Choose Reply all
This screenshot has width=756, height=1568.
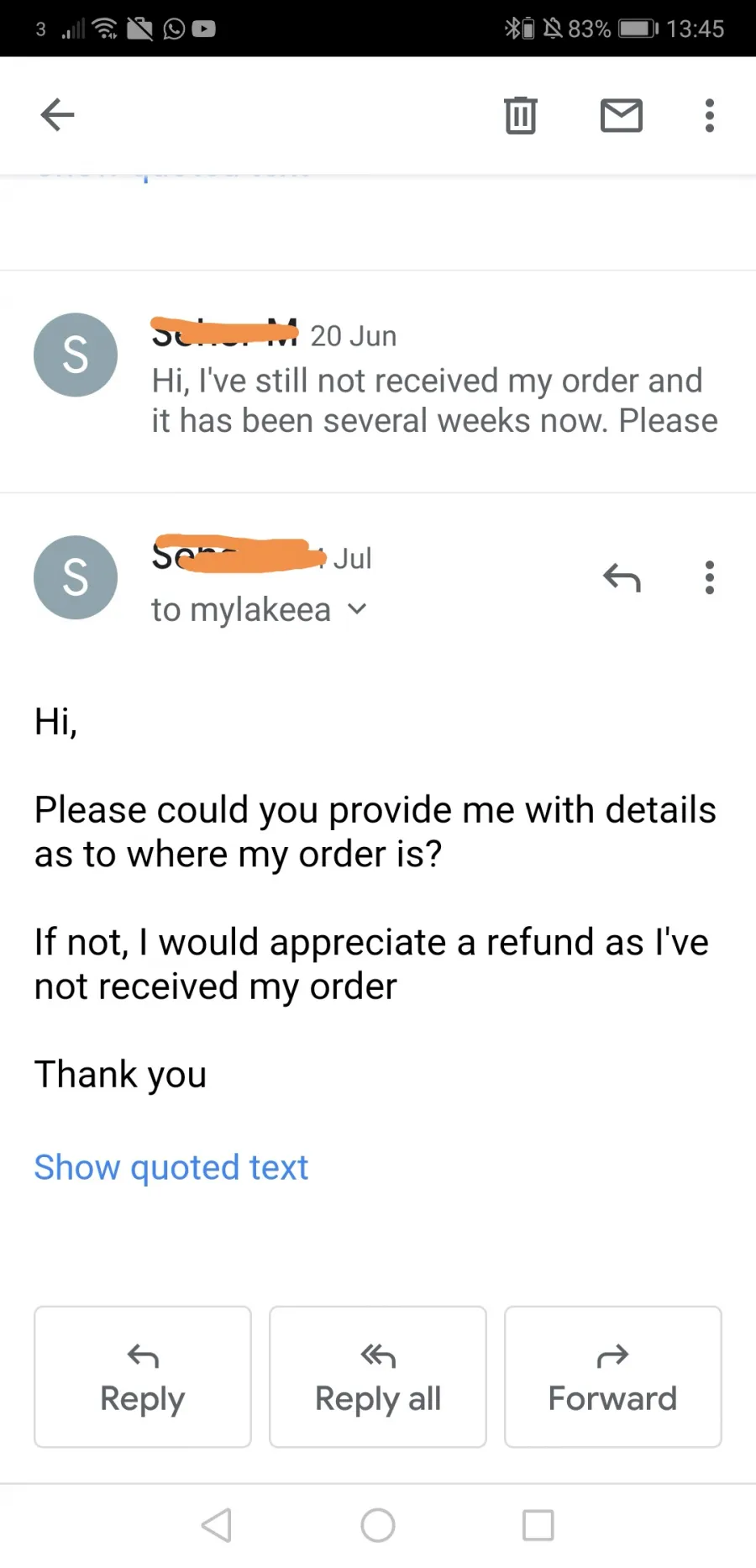(x=378, y=1376)
